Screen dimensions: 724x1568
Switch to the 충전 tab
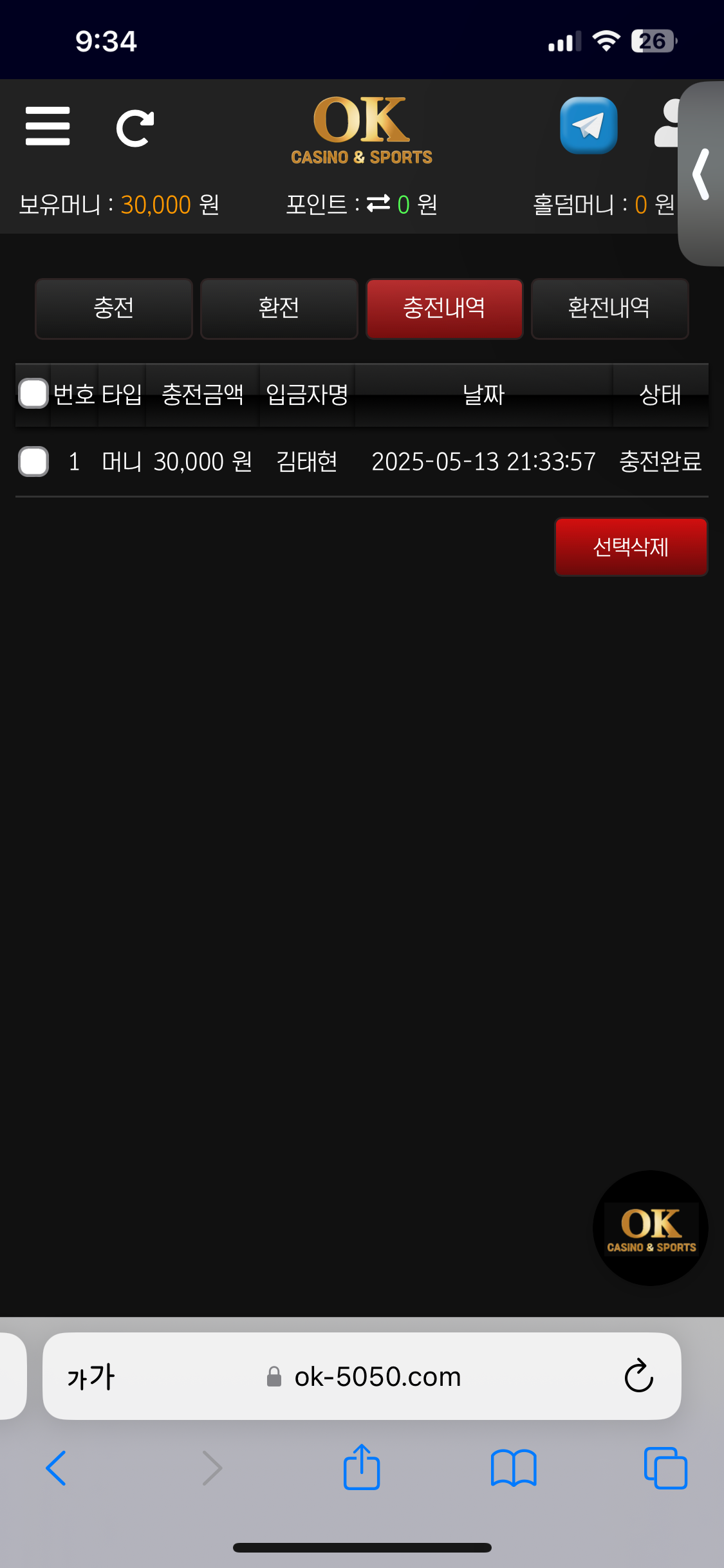[x=114, y=308]
